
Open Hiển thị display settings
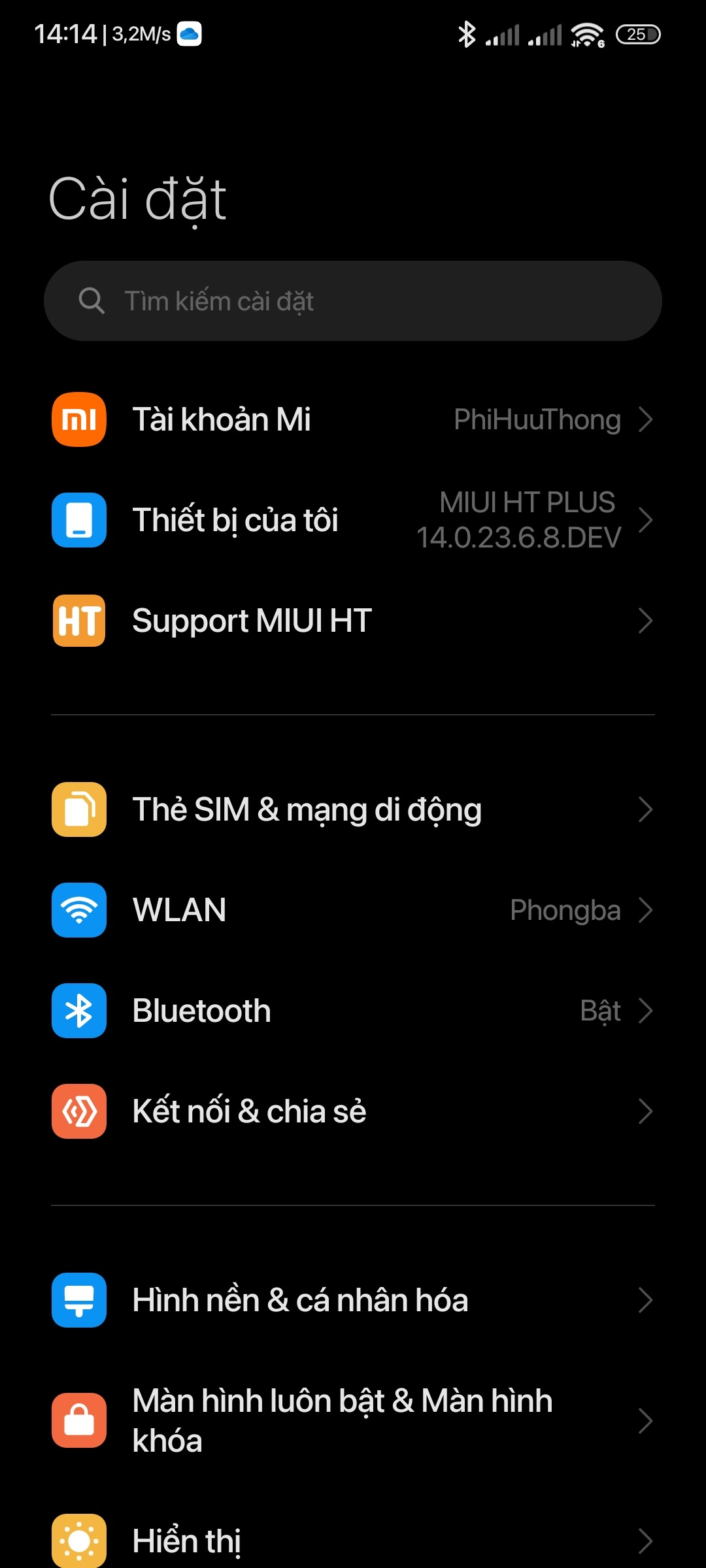pyautogui.click(x=353, y=1541)
